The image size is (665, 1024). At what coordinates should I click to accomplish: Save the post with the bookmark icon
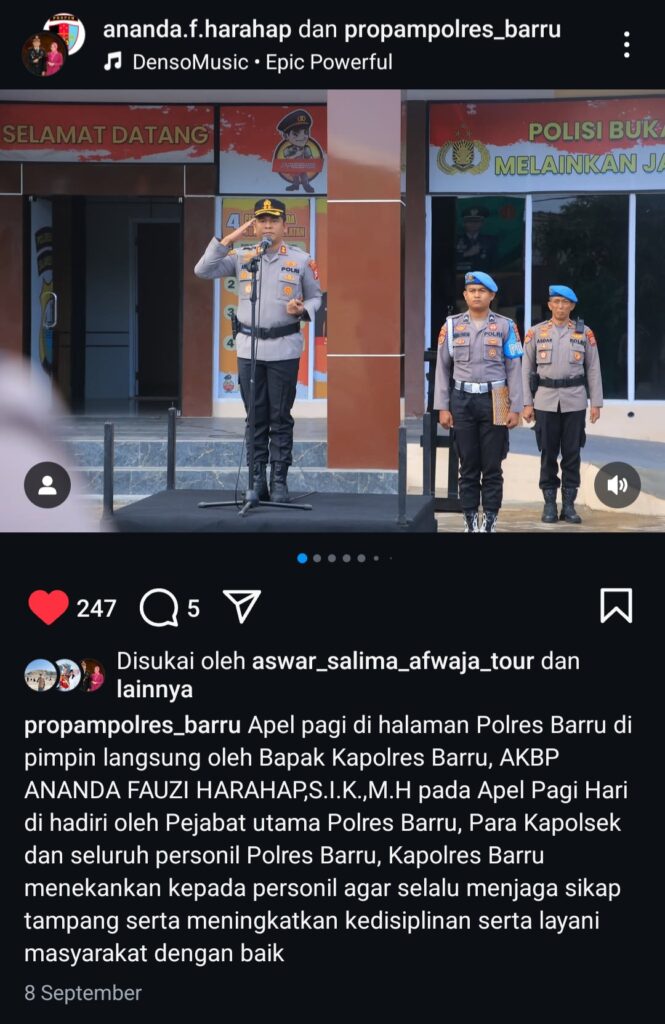point(615,606)
